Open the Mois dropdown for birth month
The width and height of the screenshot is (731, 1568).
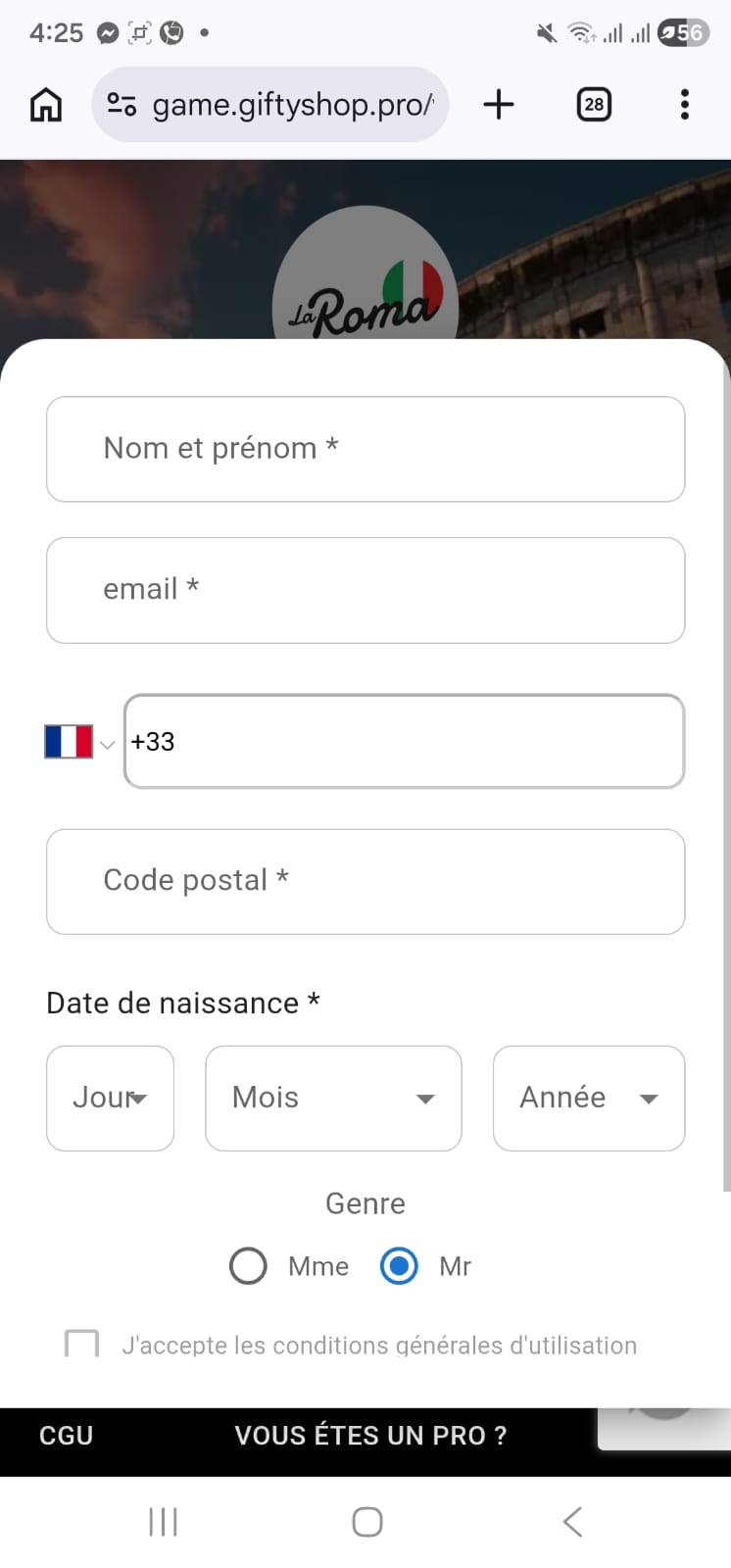tap(332, 1098)
